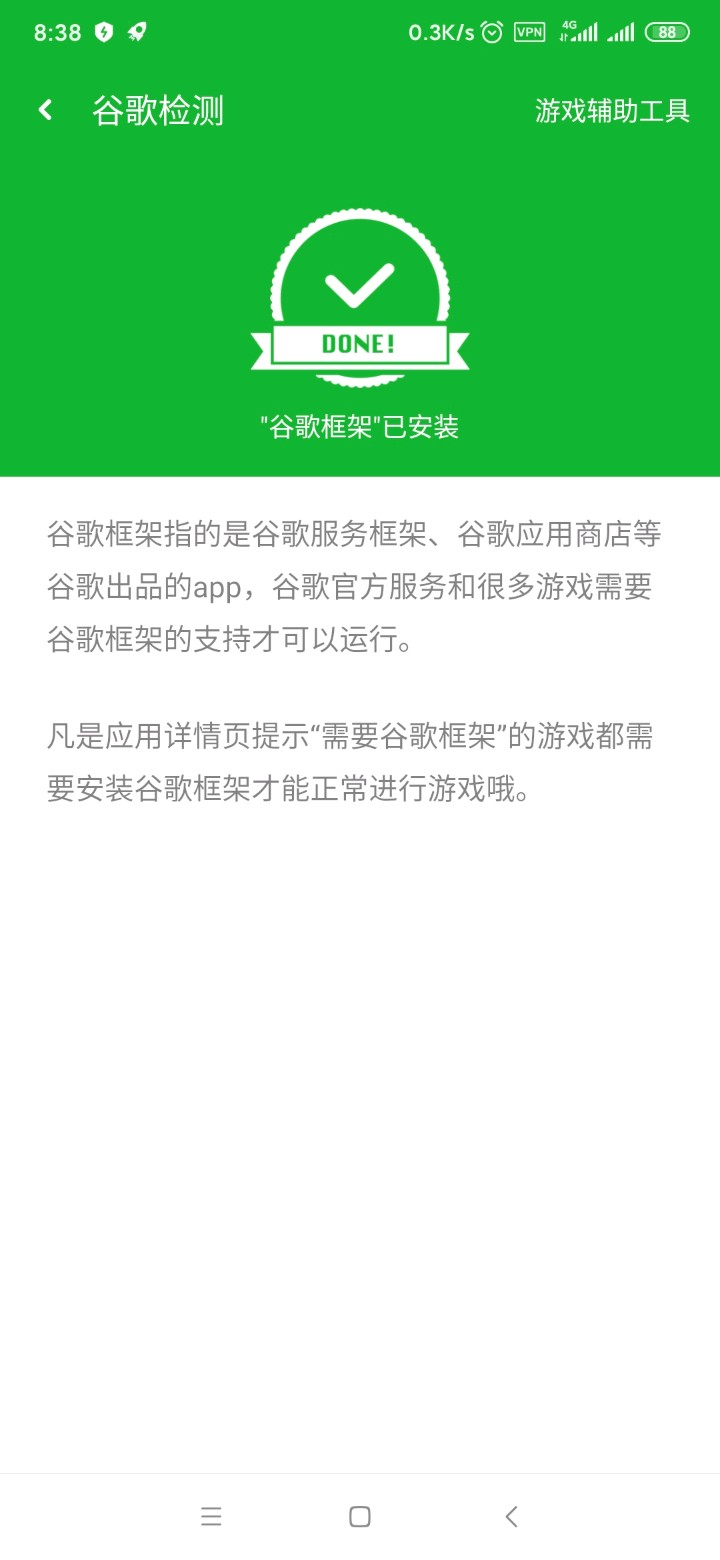Screen dimensions: 720x1560
Task: Open recent apps from the navigation bar
Action: 211,1517
